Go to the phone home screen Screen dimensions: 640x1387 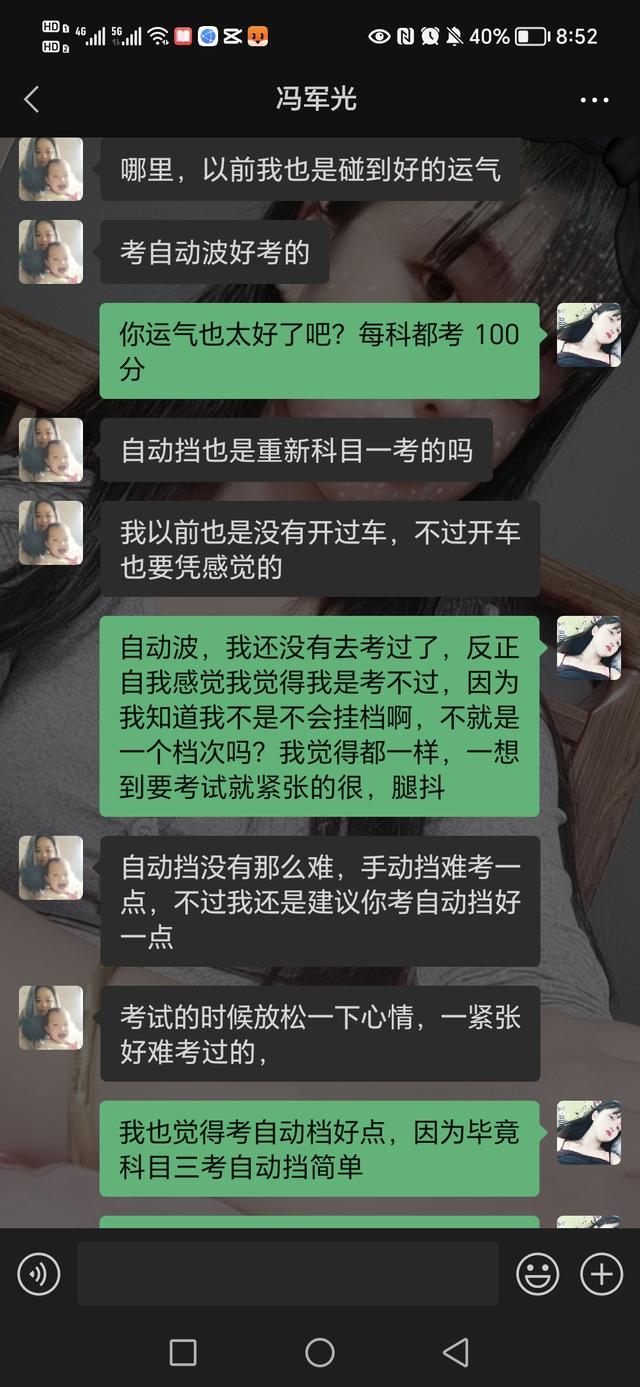tap(320, 1353)
